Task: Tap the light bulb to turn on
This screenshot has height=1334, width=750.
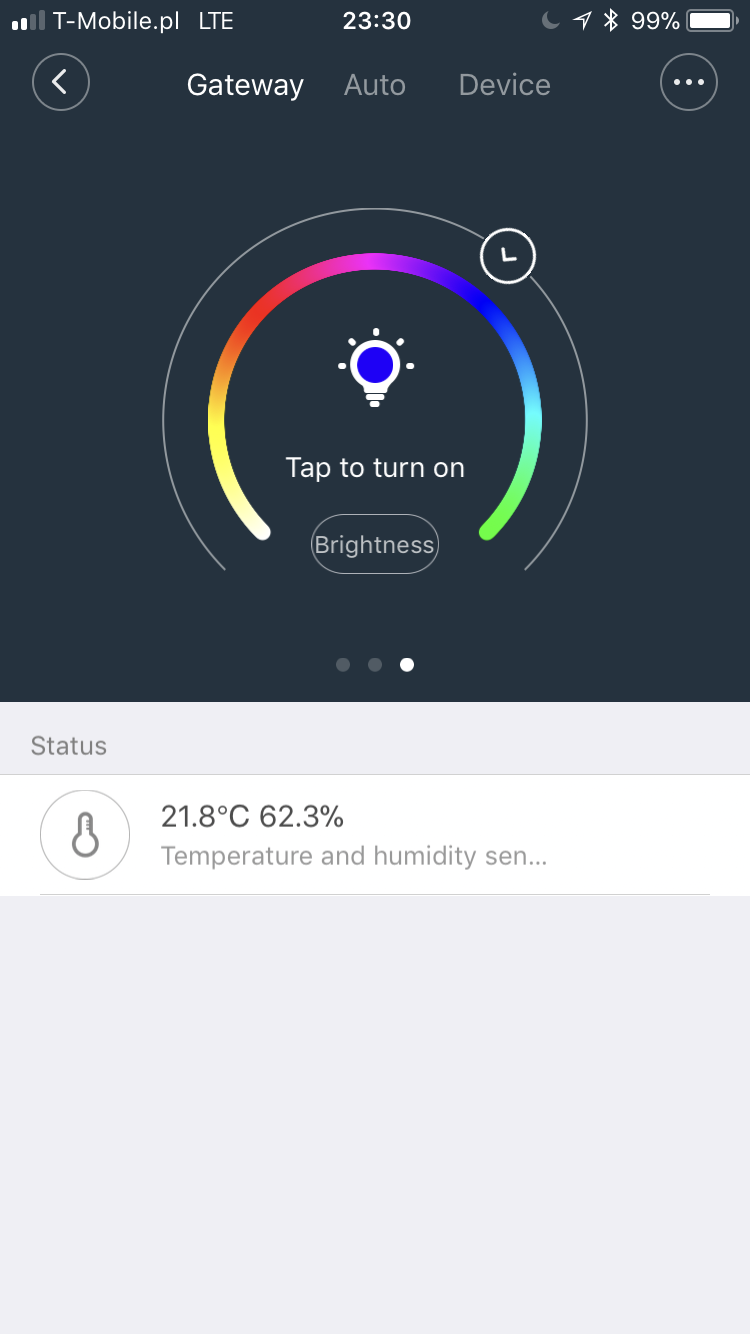Action: click(375, 367)
